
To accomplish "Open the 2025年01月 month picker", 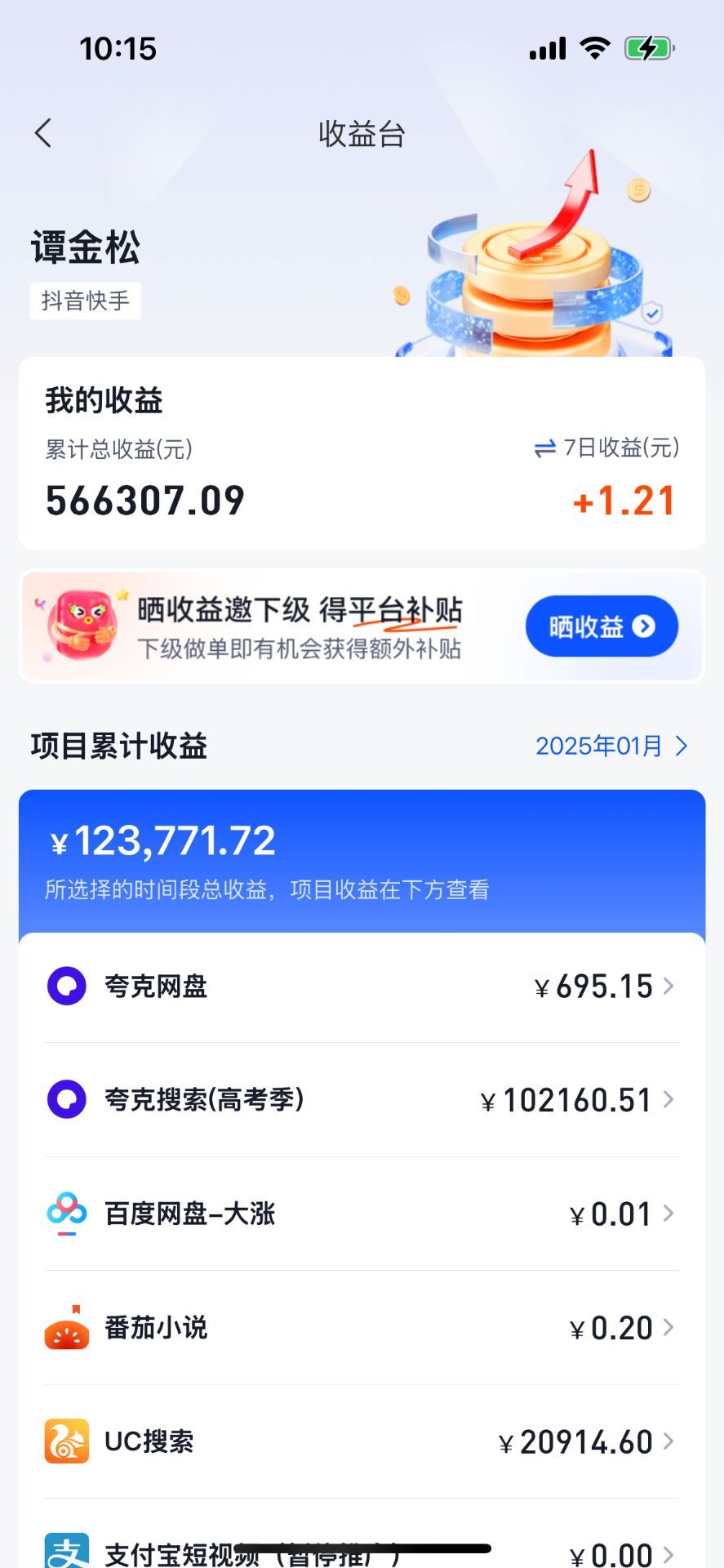I will coord(611,746).
